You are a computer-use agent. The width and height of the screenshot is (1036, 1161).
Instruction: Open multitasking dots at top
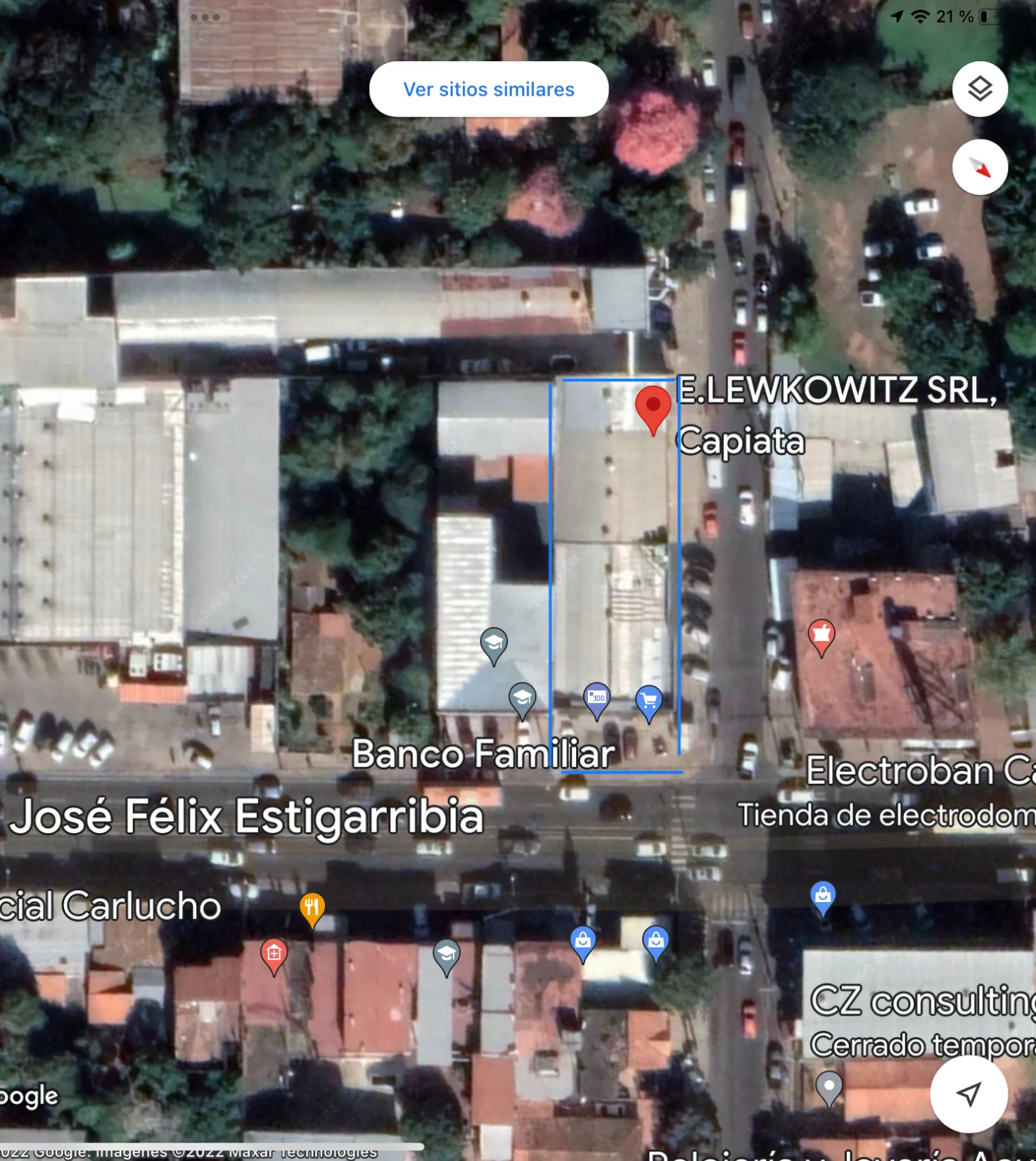[205, 17]
